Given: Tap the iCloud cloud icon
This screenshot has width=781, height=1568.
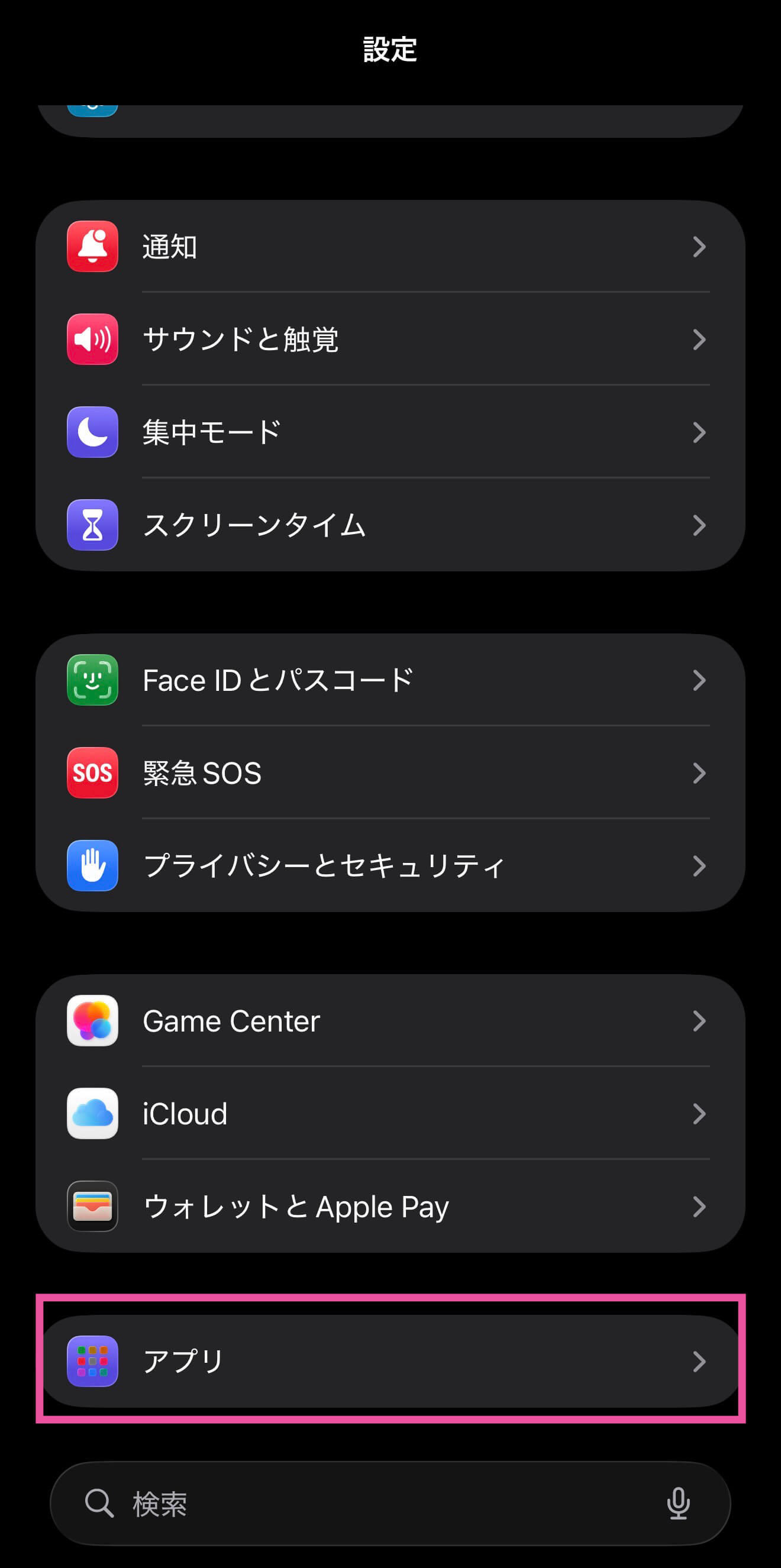Looking at the screenshot, I should [92, 1113].
